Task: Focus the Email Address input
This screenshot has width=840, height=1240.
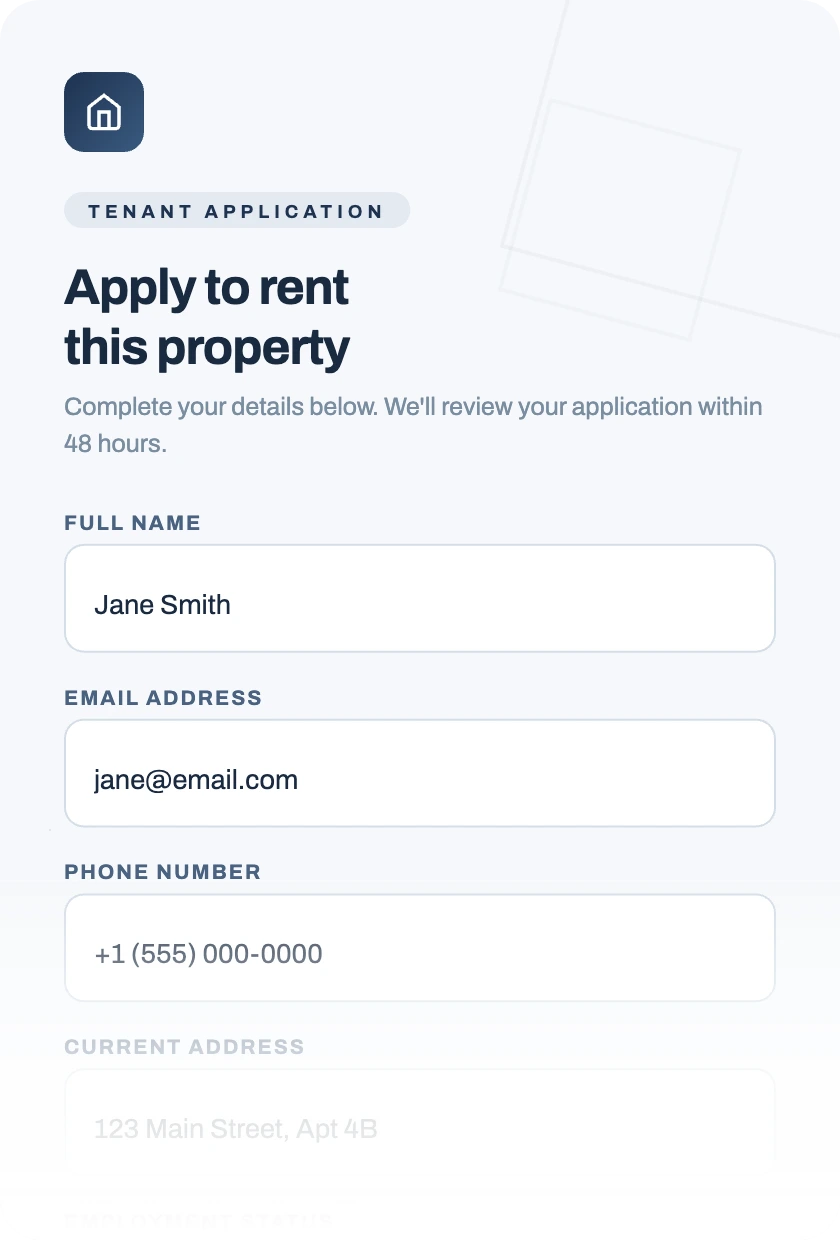Action: coord(420,773)
